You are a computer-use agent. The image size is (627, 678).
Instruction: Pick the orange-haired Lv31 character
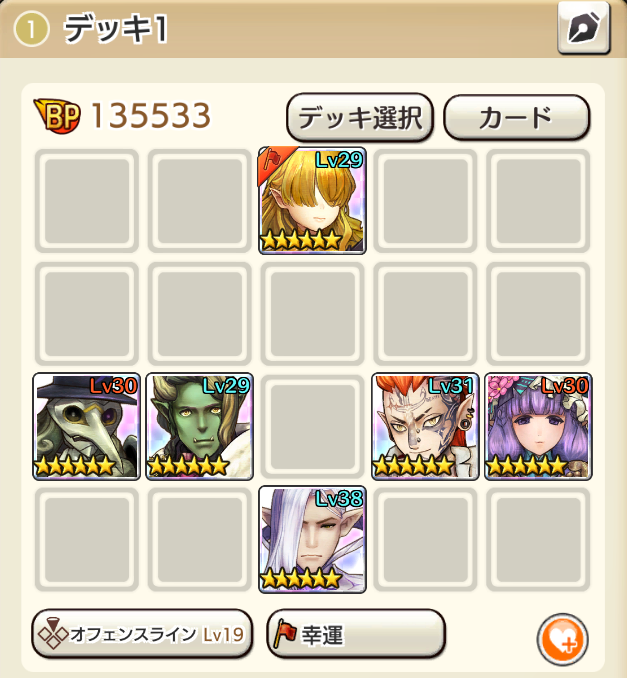tap(425, 427)
